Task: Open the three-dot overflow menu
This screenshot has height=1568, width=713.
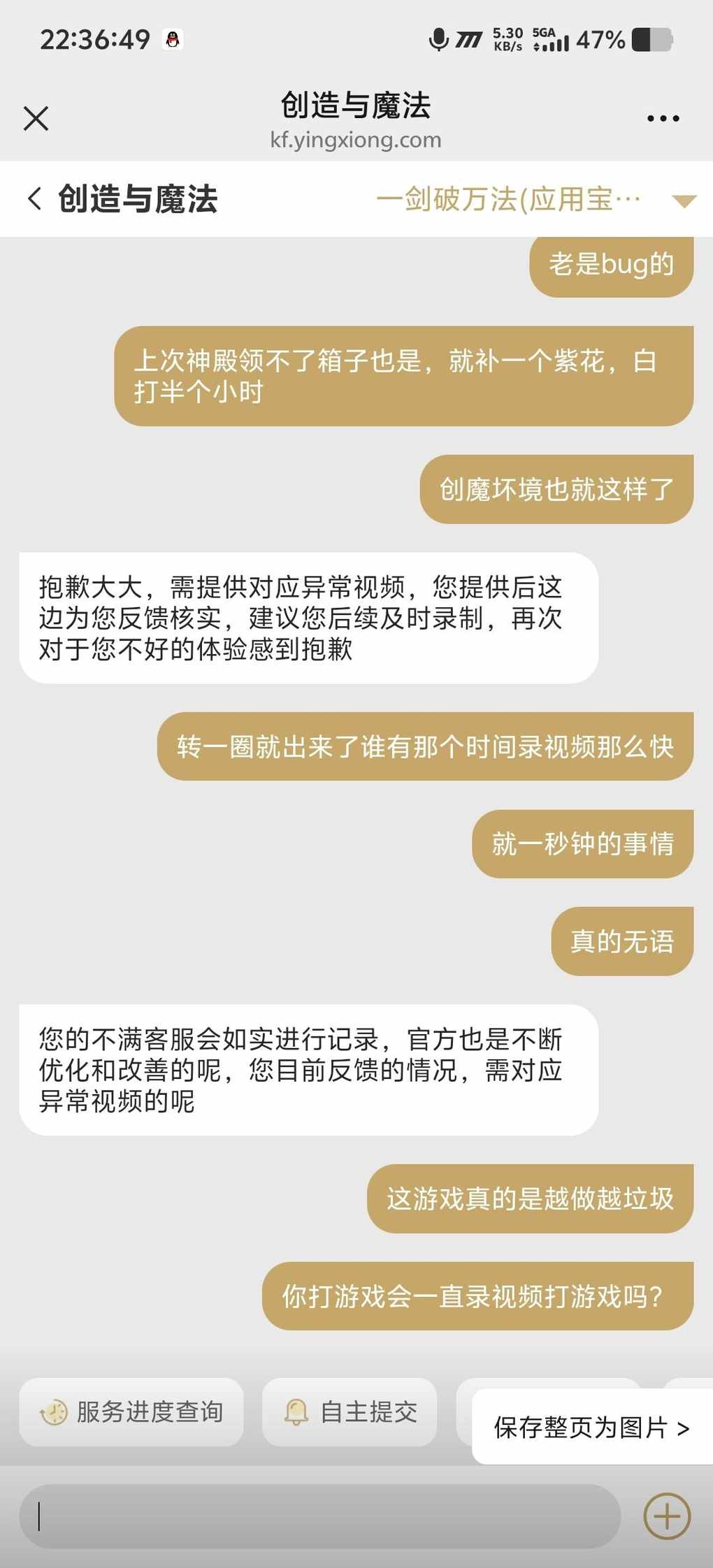Action: pyautogui.click(x=663, y=118)
